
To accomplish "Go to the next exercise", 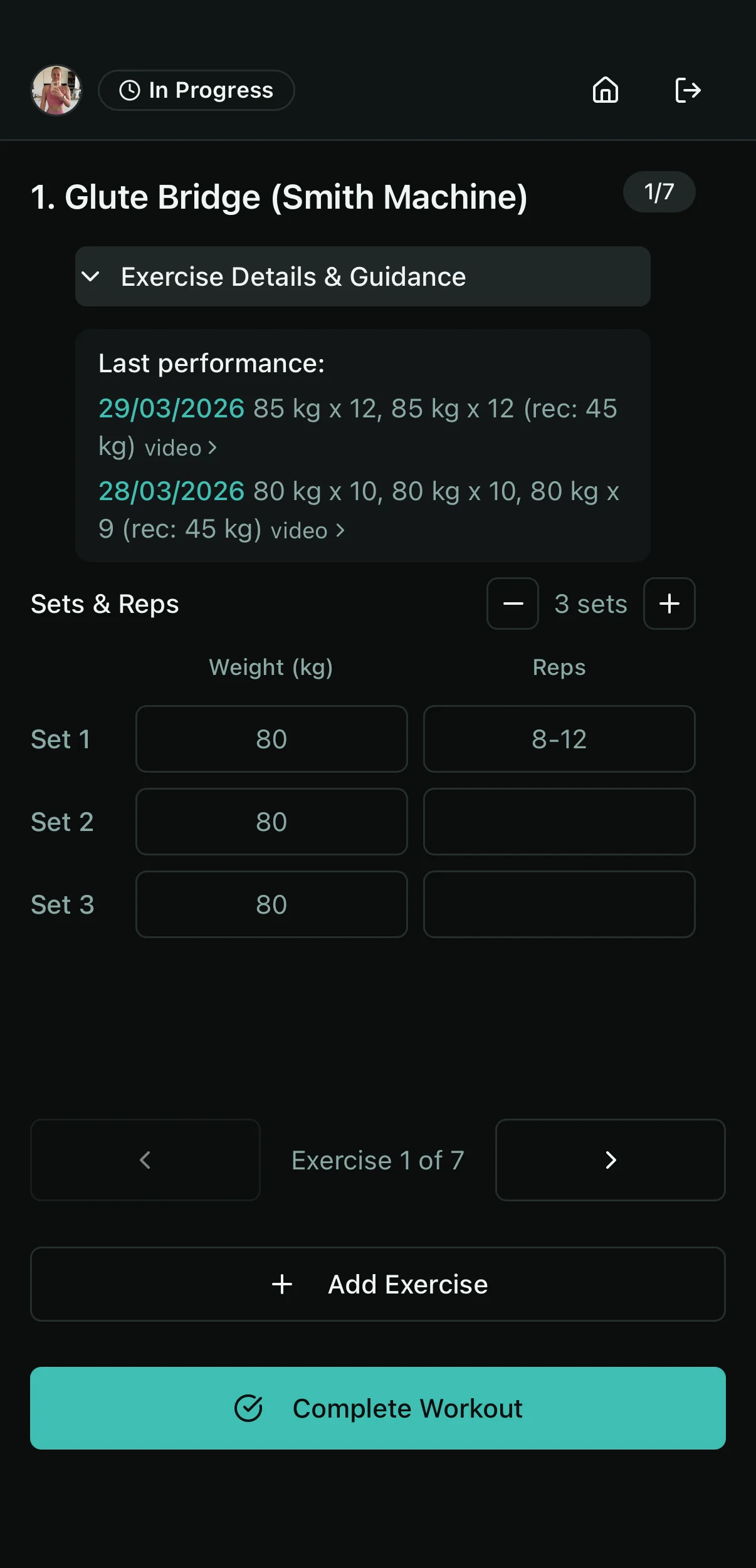I will pyautogui.click(x=610, y=1160).
